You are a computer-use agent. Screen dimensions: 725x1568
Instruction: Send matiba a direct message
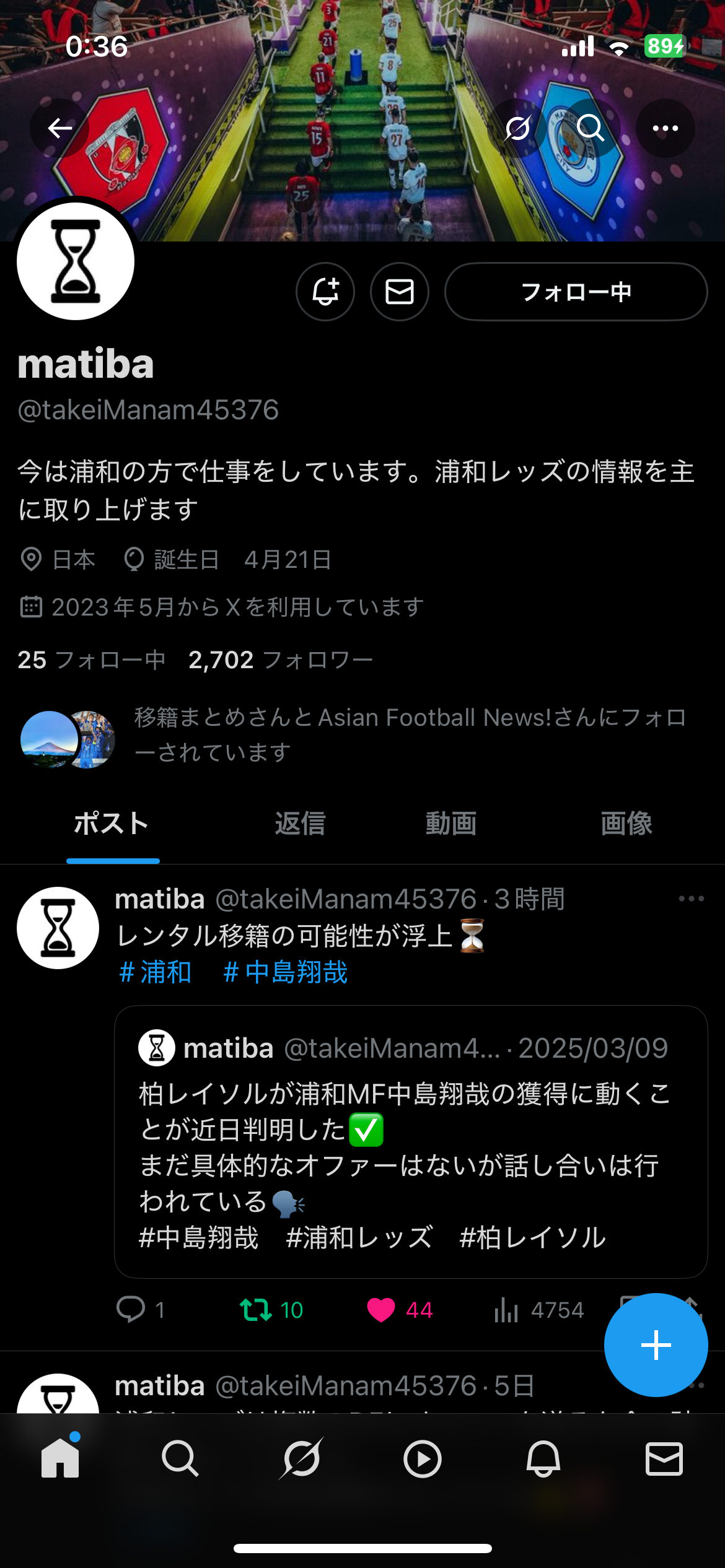click(400, 292)
